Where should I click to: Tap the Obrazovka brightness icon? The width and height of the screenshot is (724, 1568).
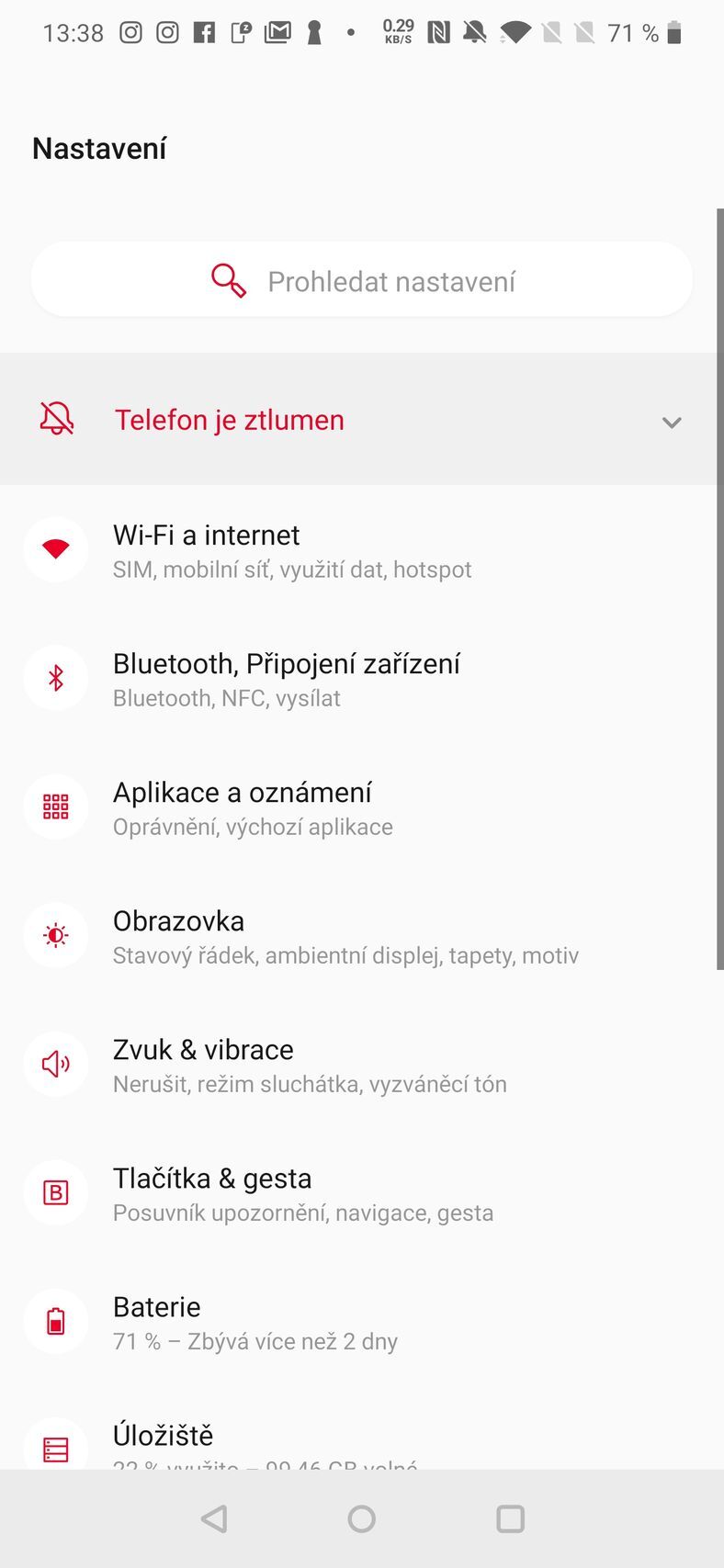[55, 935]
